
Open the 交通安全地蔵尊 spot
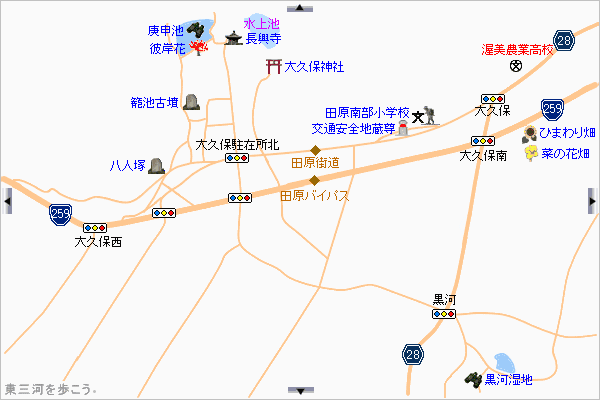coord(403,129)
